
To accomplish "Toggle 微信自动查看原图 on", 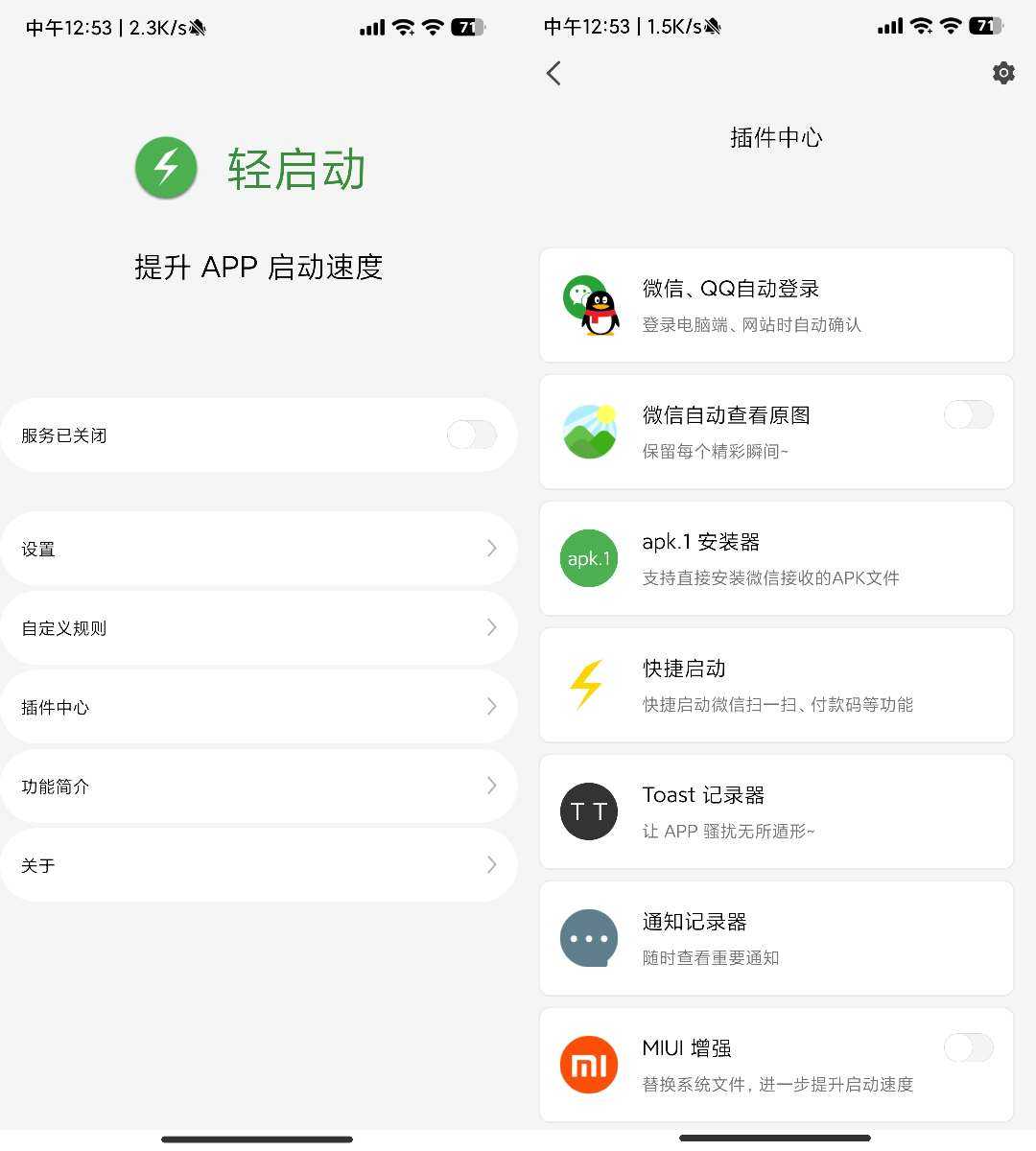I will click(x=968, y=414).
